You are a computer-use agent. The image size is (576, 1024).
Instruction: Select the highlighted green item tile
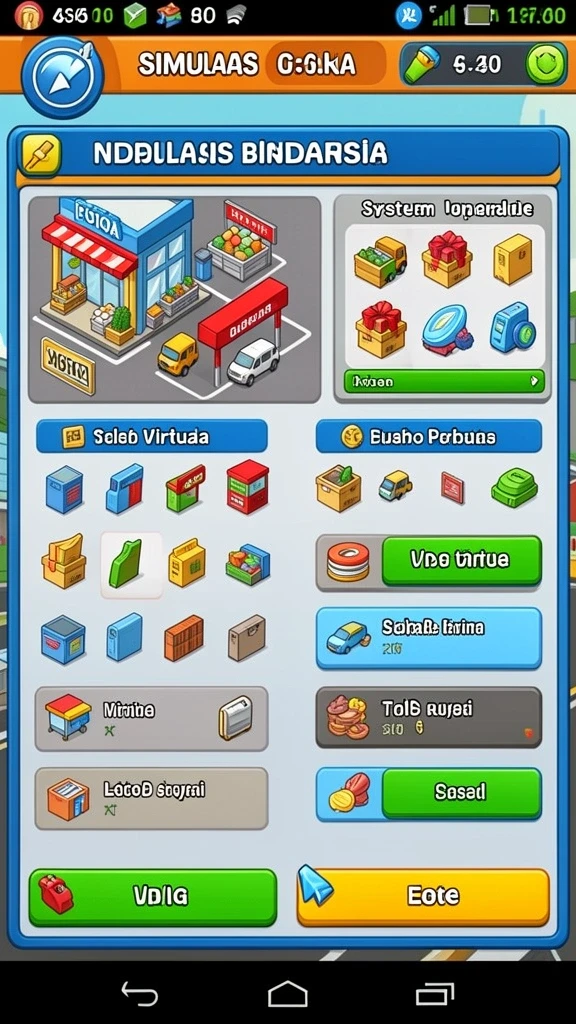132,564
